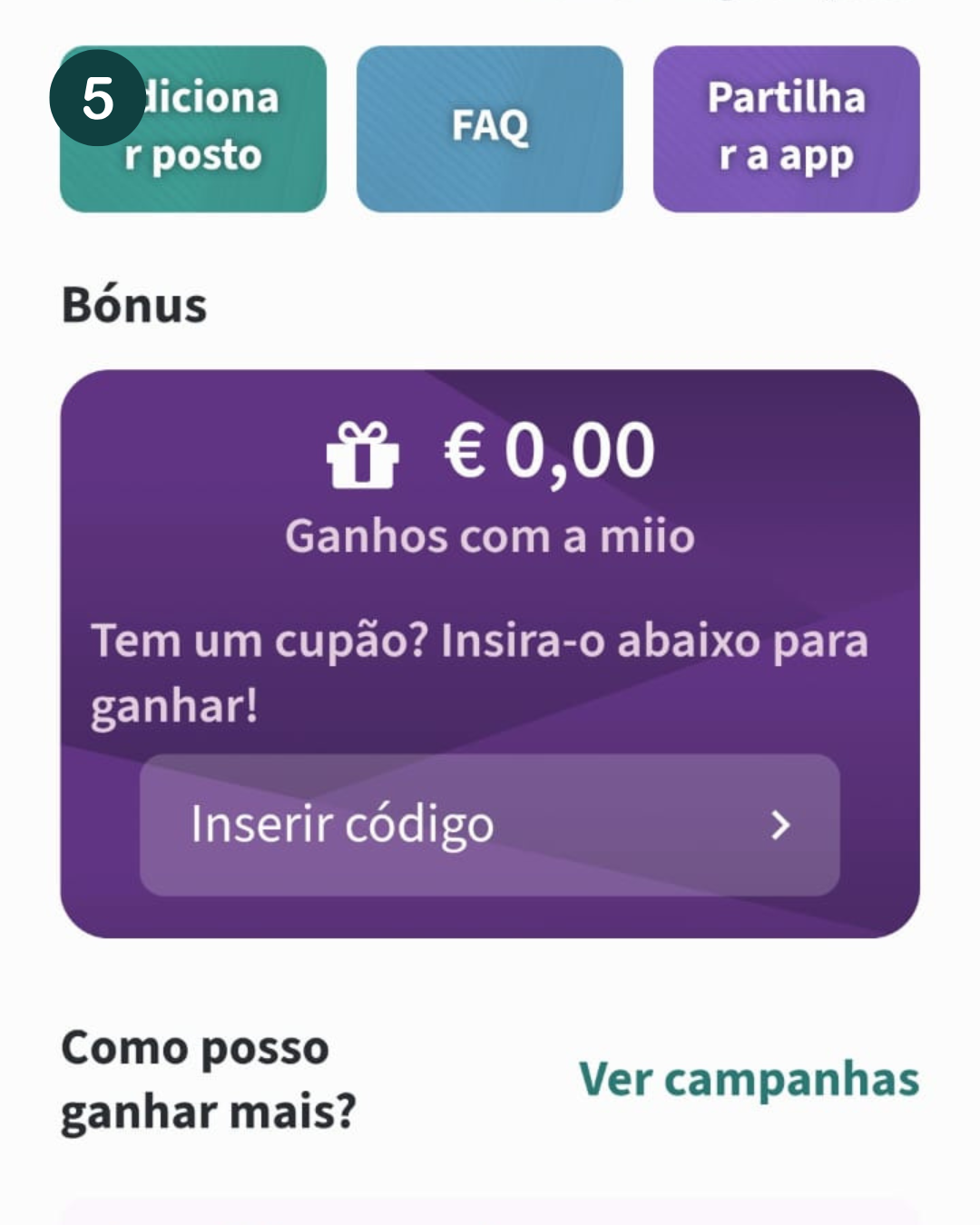Select Partilhar a app
980x1225 pixels.
click(x=786, y=129)
